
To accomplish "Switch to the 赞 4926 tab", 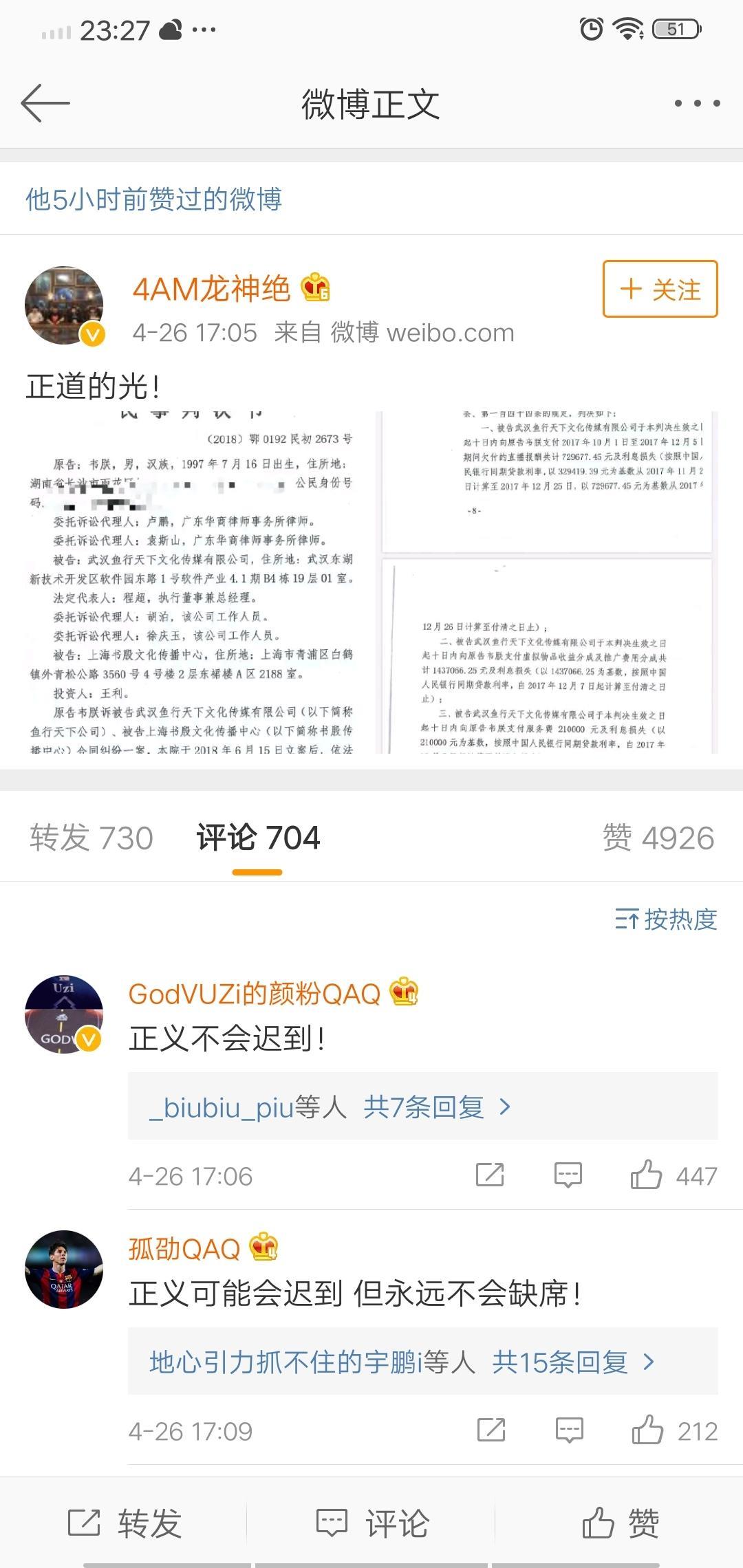I will tap(658, 838).
